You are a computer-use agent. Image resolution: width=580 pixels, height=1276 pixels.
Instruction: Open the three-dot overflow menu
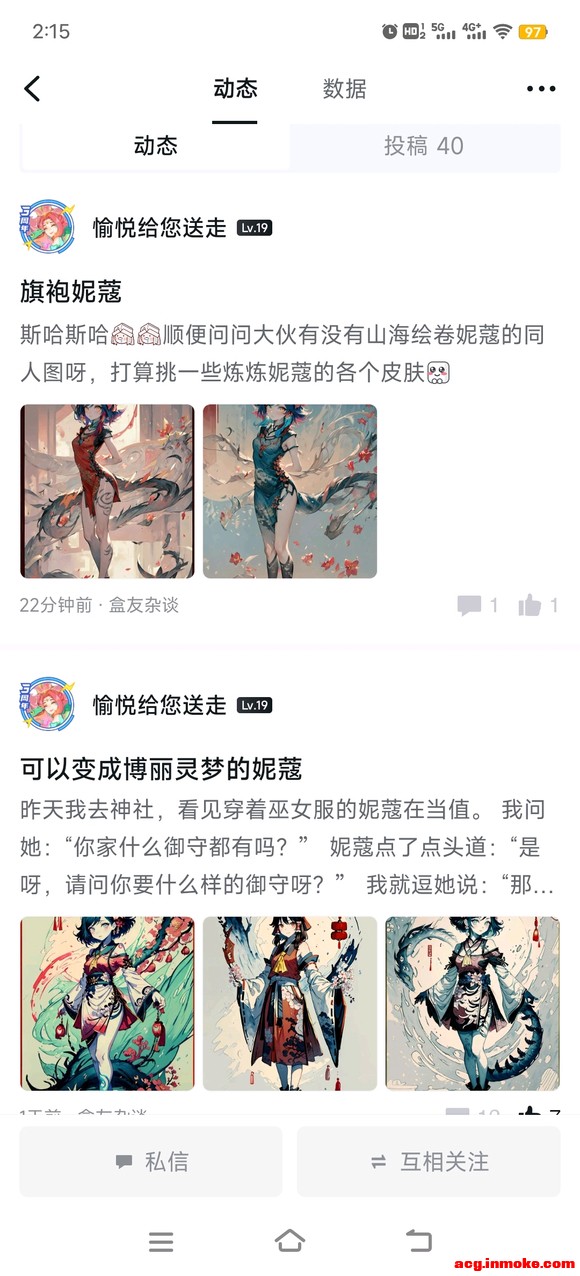541,89
